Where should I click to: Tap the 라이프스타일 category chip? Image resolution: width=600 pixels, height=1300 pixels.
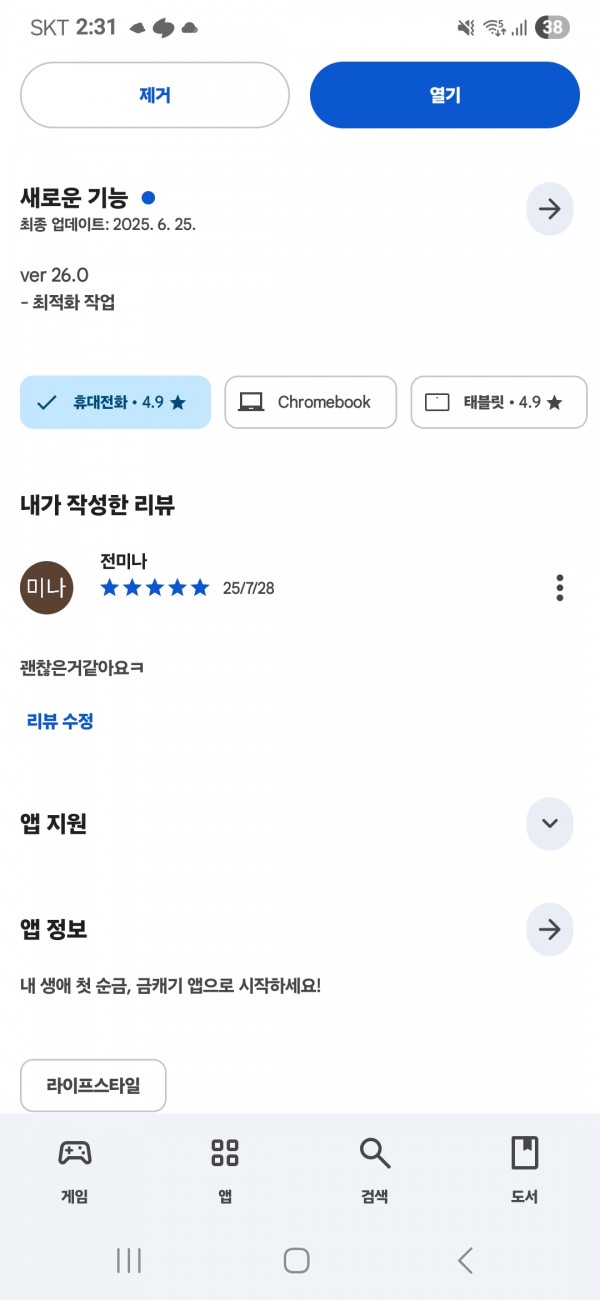pos(93,1085)
